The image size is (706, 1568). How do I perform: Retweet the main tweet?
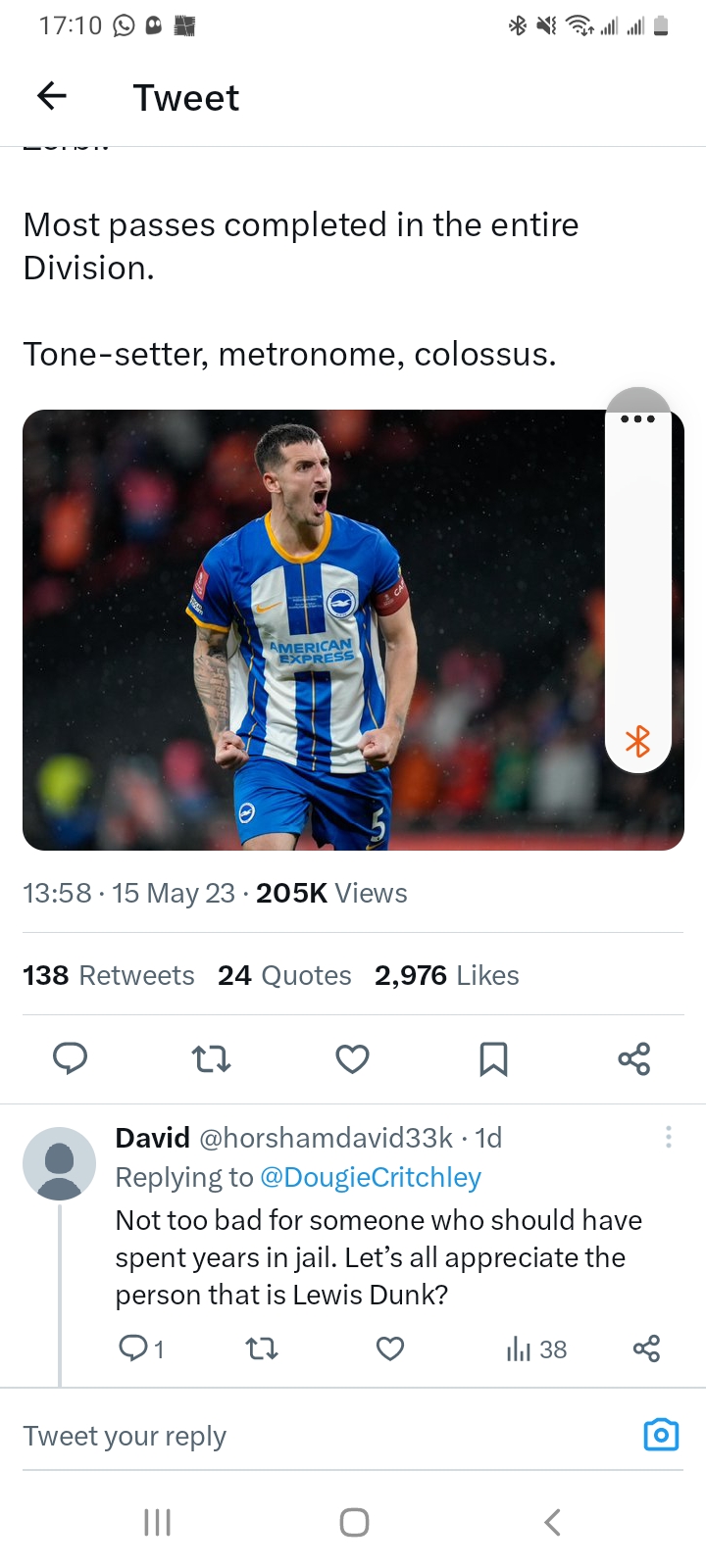(x=211, y=1058)
